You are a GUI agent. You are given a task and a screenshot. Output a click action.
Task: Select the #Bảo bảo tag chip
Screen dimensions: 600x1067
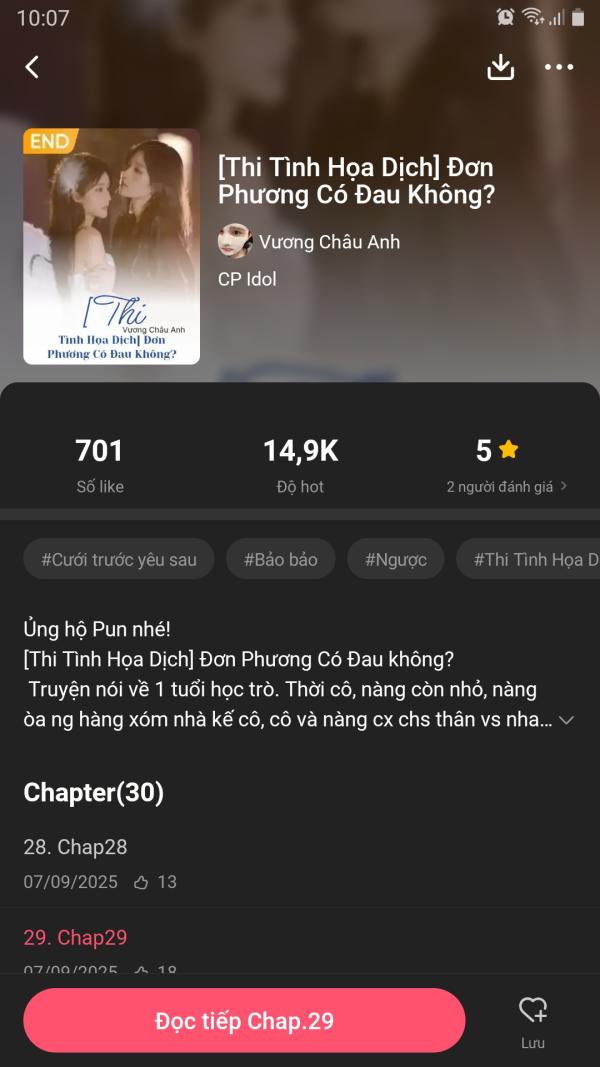(280, 559)
